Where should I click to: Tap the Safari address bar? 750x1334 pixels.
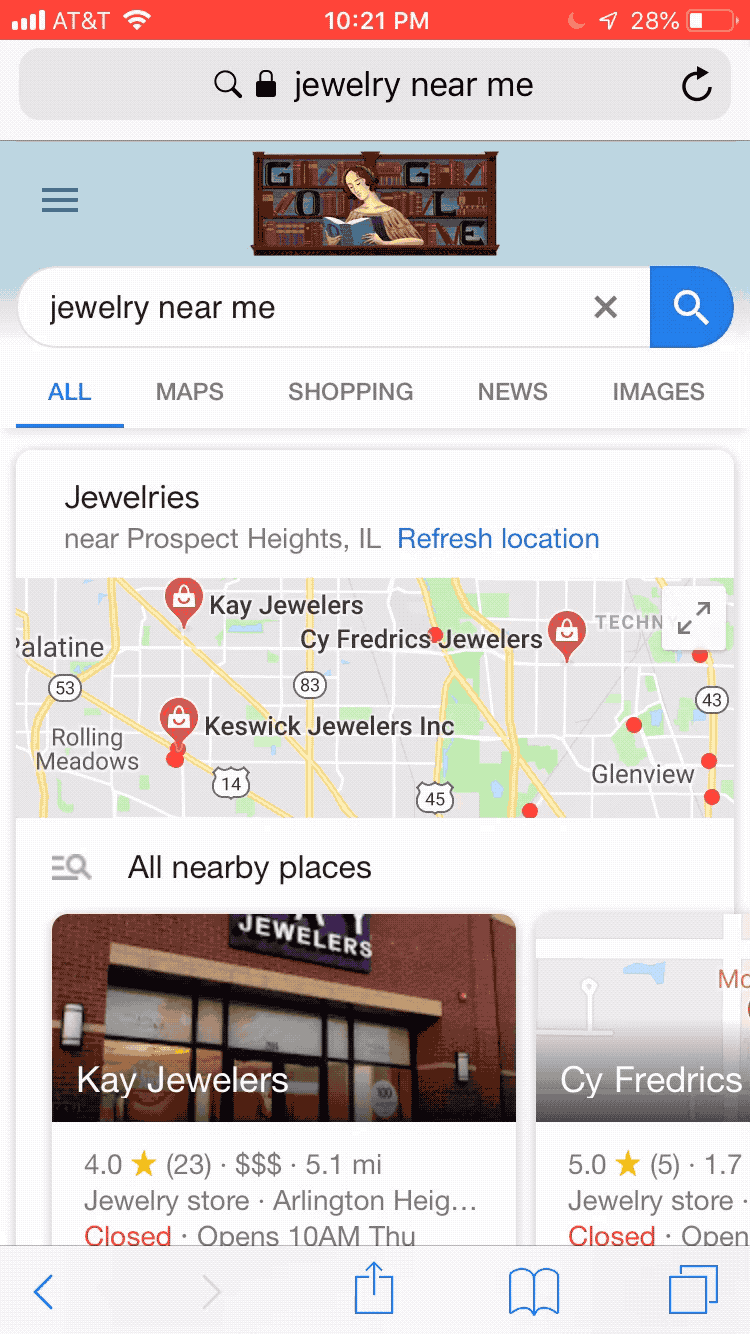tap(375, 85)
